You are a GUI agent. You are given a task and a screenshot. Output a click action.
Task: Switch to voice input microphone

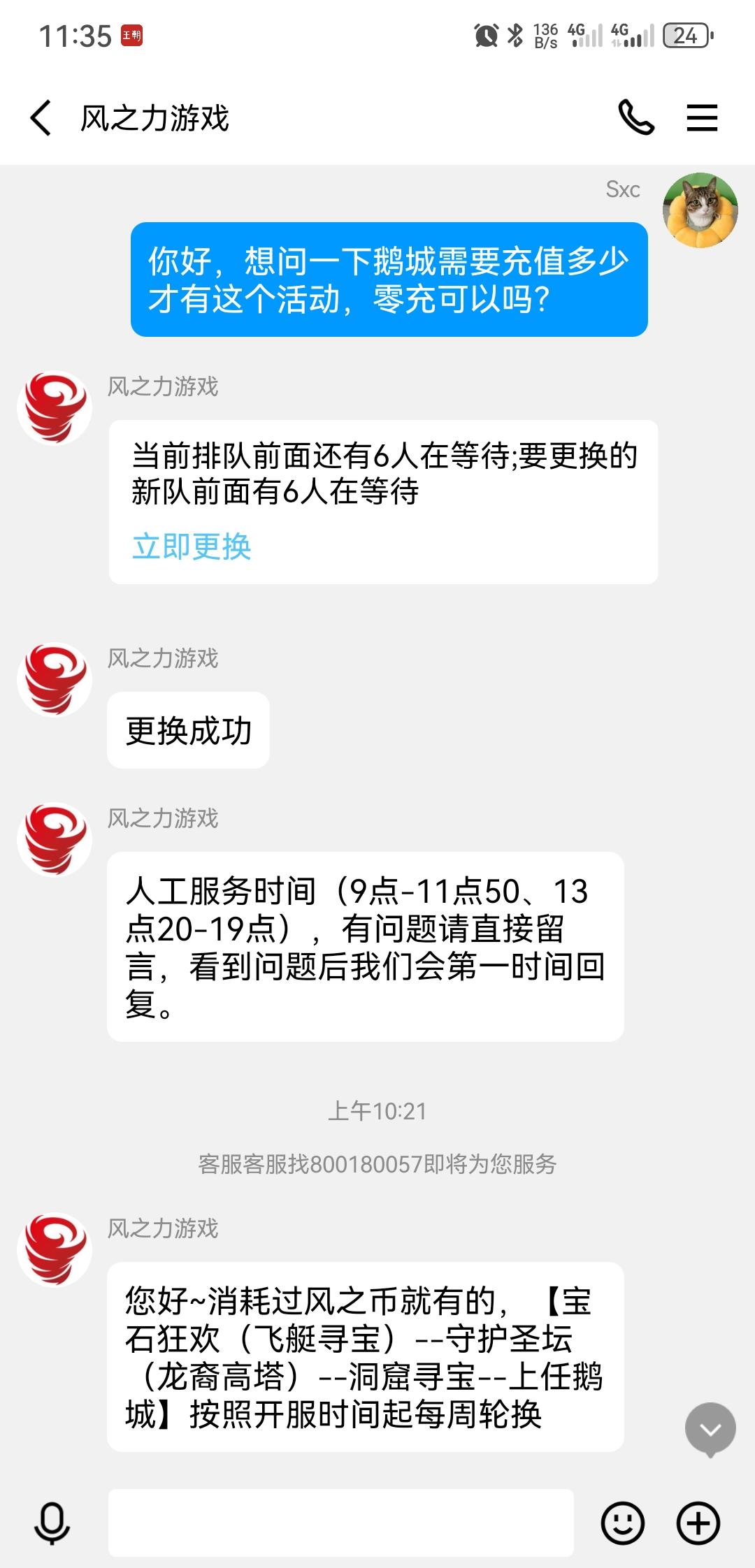pyautogui.click(x=52, y=1523)
